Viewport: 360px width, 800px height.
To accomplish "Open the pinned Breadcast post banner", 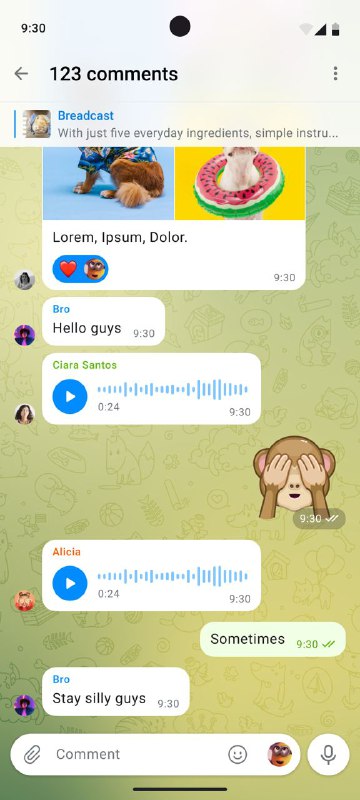I will pos(180,124).
